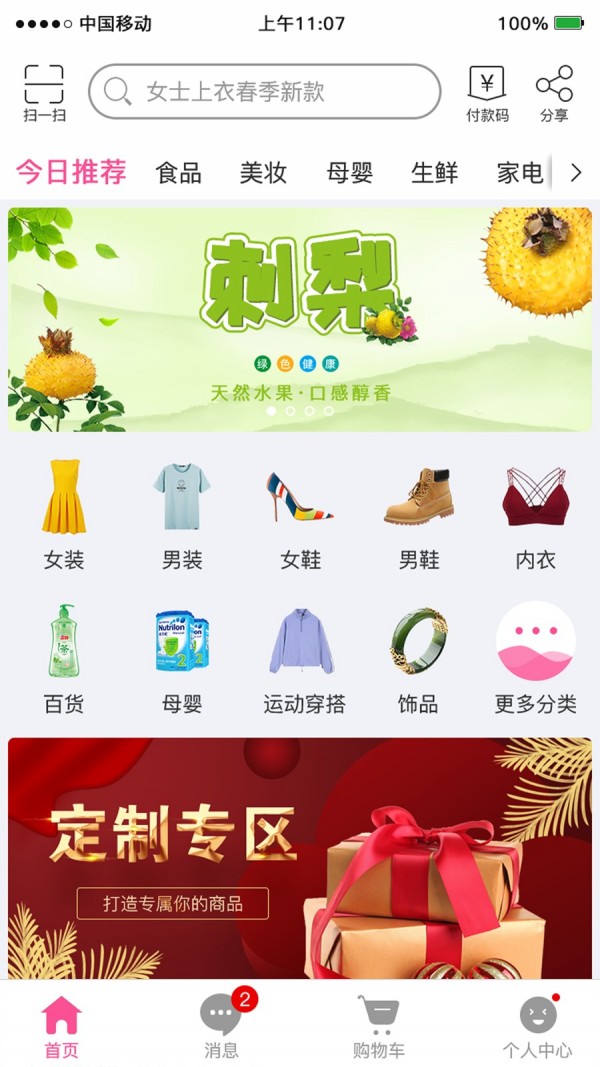The image size is (600, 1067).
Task: View the 女鞋 category
Action: click(300, 514)
